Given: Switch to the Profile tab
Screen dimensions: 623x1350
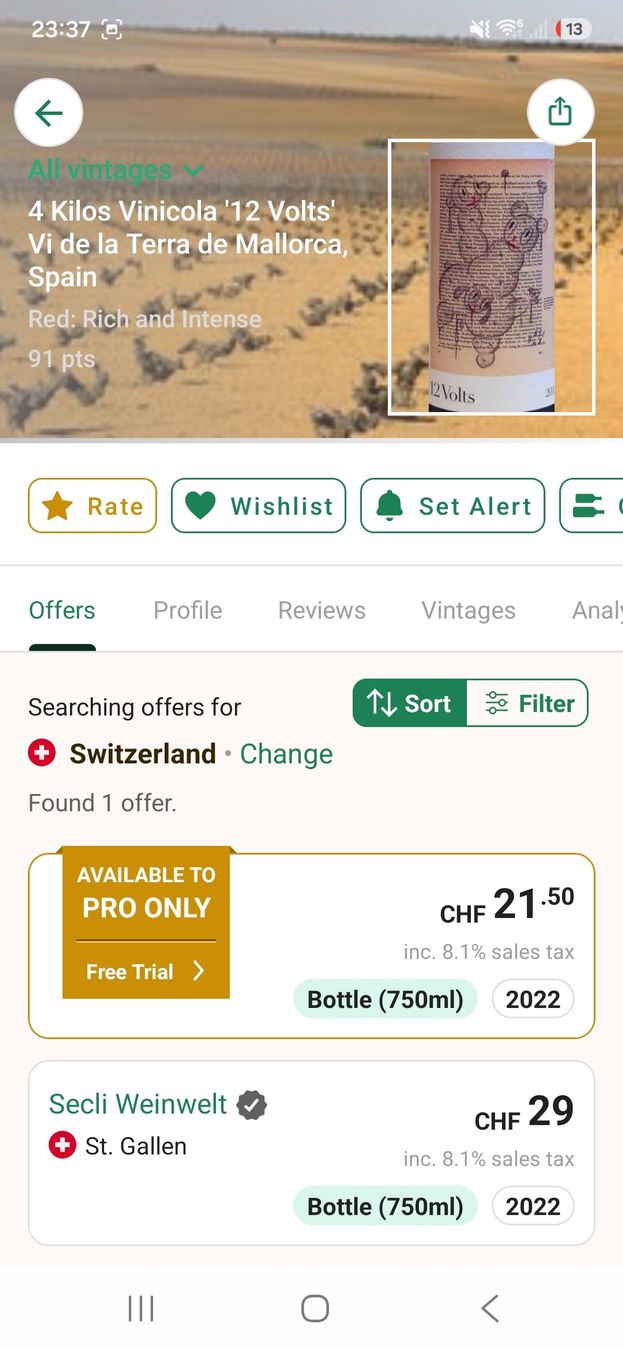Looking at the screenshot, I should point(188,610).
